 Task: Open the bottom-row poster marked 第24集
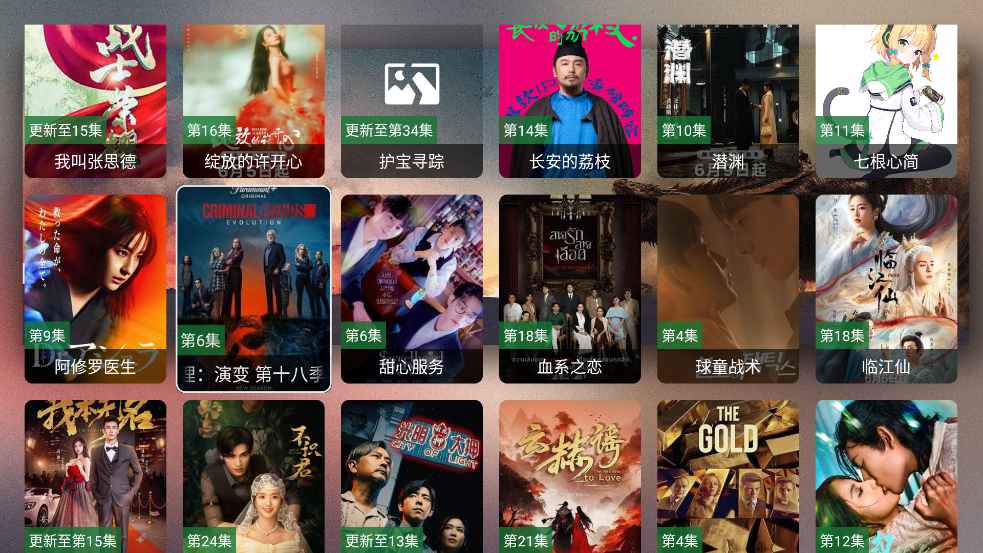coord(253,475)
